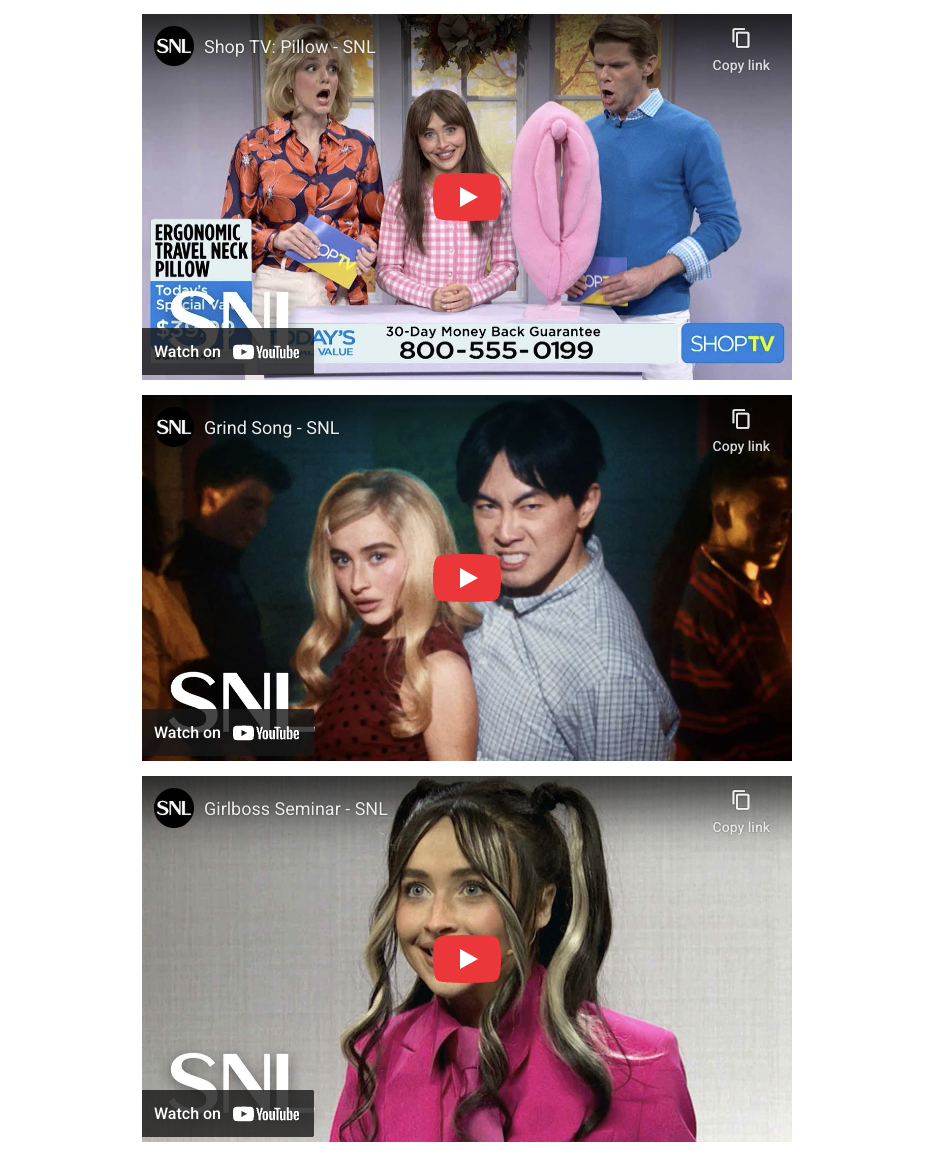927x1150 pixels.
Task: Open Grind Song - SNL title link
Action: click(271, 428)
